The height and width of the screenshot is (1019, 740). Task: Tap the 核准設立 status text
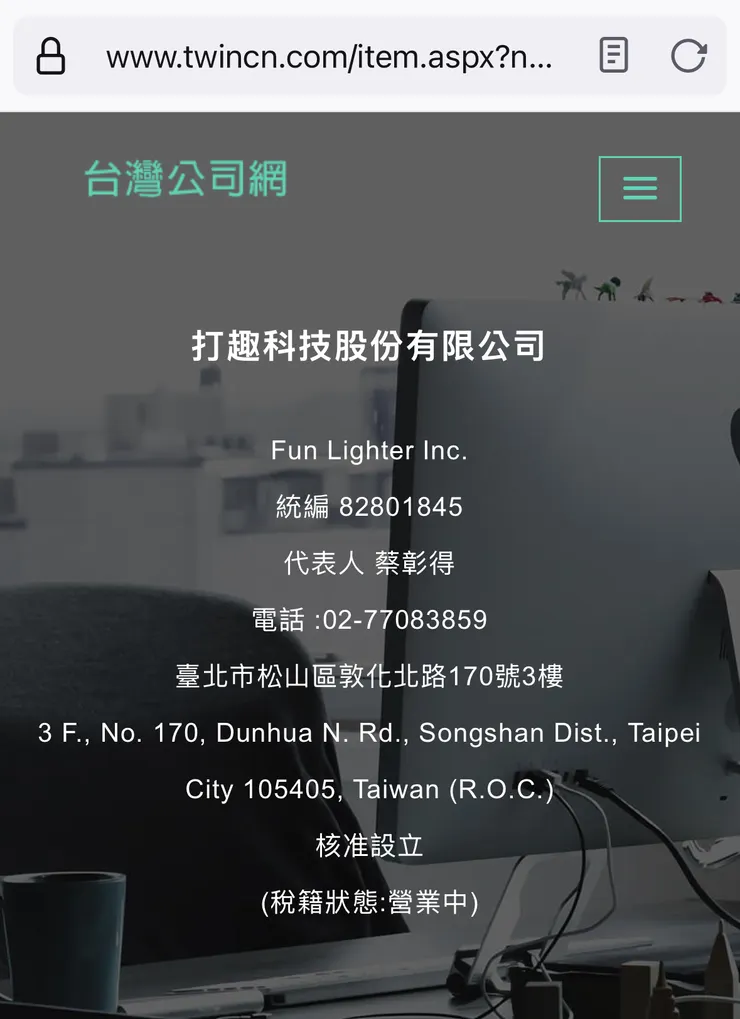[369, 845]
